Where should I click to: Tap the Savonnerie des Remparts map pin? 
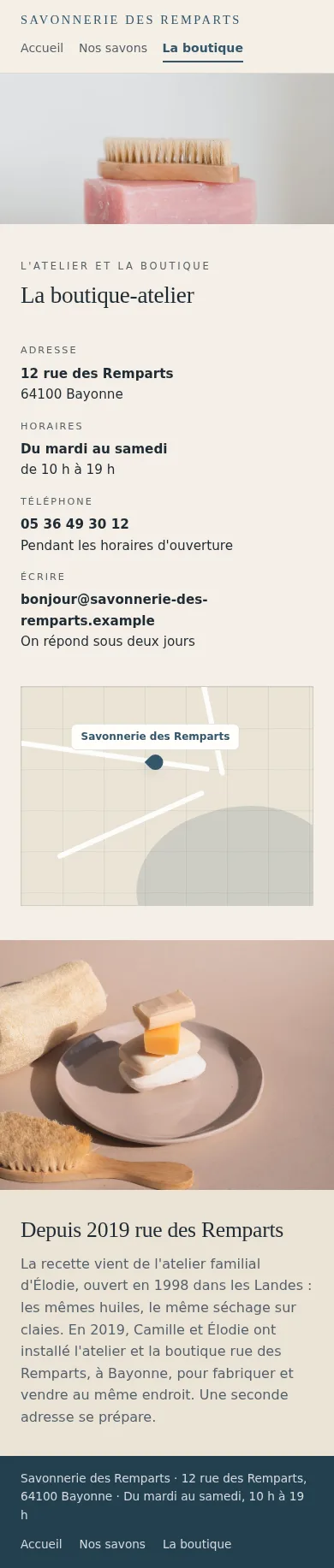click(154, 761)
